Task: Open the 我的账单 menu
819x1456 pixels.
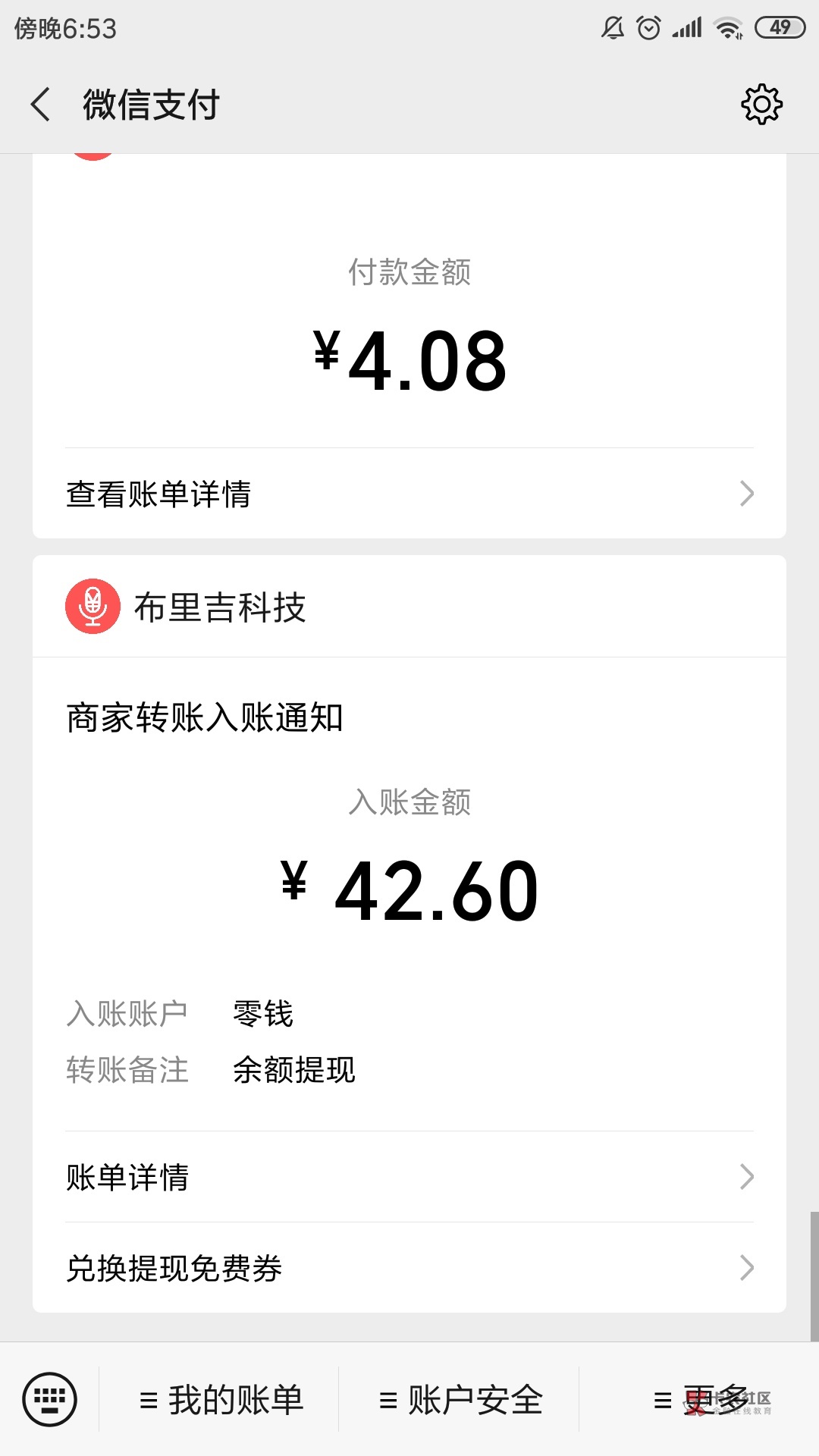Action: click(x=221, y=1400)
